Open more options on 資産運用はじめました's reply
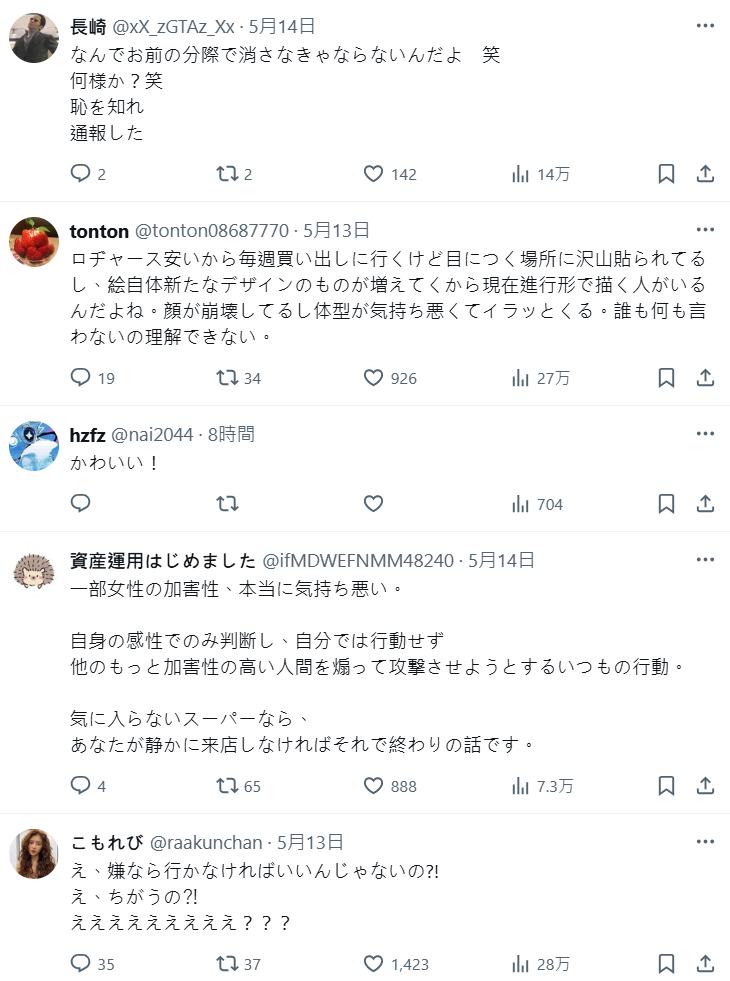 tap(705, 559)
